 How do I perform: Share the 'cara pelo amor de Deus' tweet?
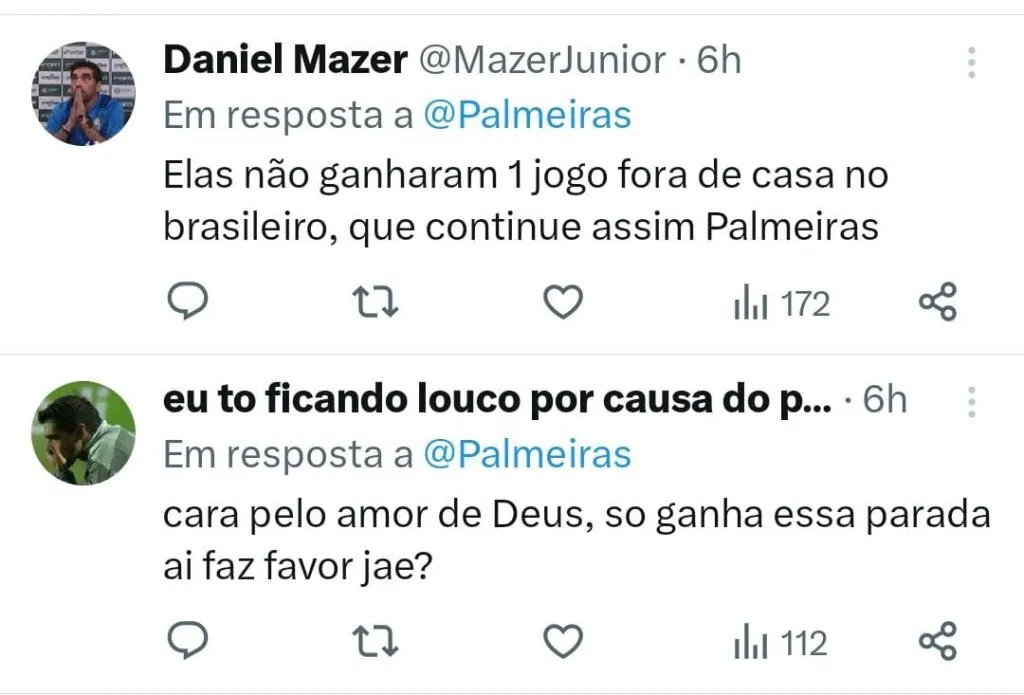(x=937, y=642)
